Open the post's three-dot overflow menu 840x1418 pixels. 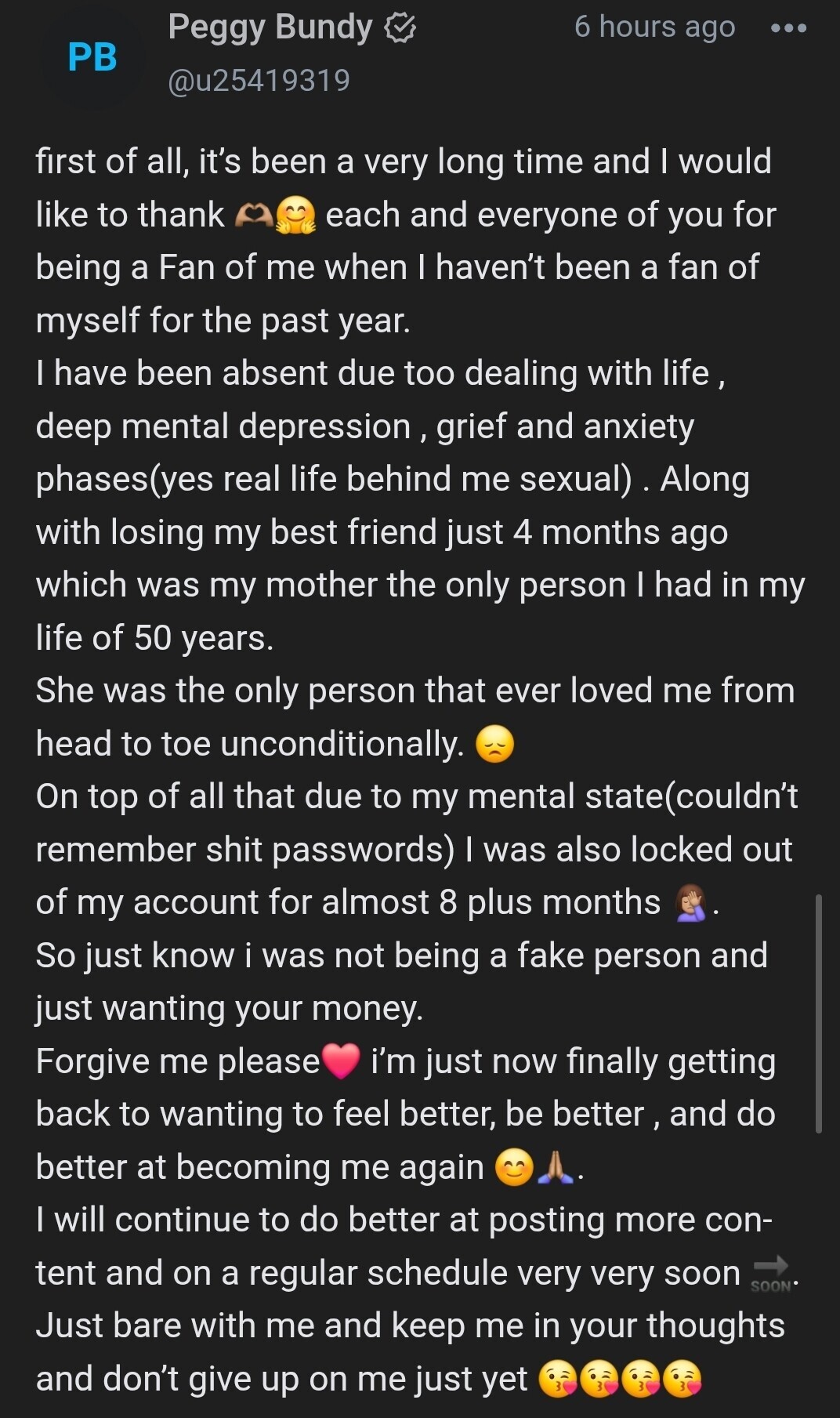point(788,28)
